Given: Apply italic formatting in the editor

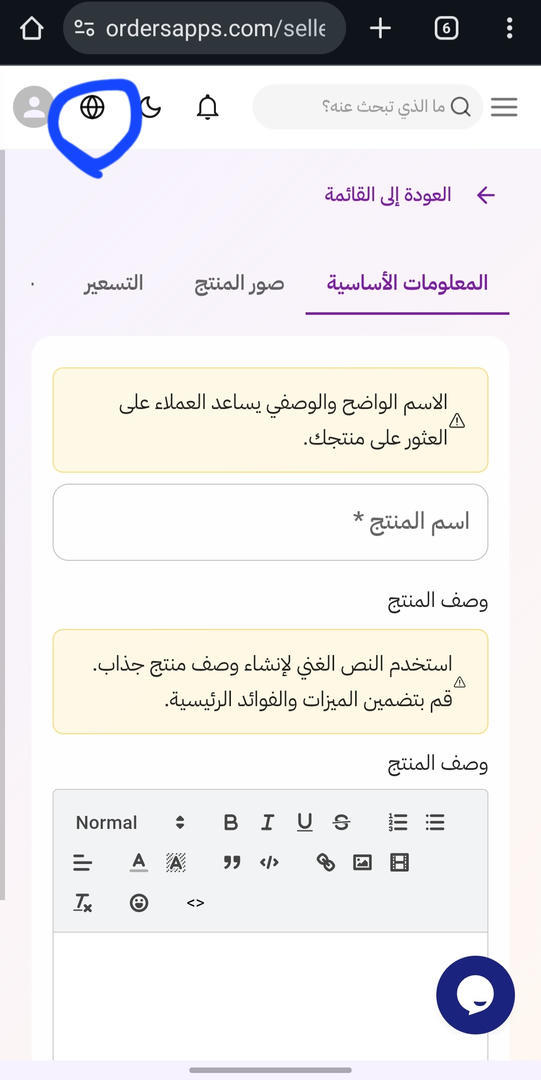Looking at the screenshot, I should 267,822.
